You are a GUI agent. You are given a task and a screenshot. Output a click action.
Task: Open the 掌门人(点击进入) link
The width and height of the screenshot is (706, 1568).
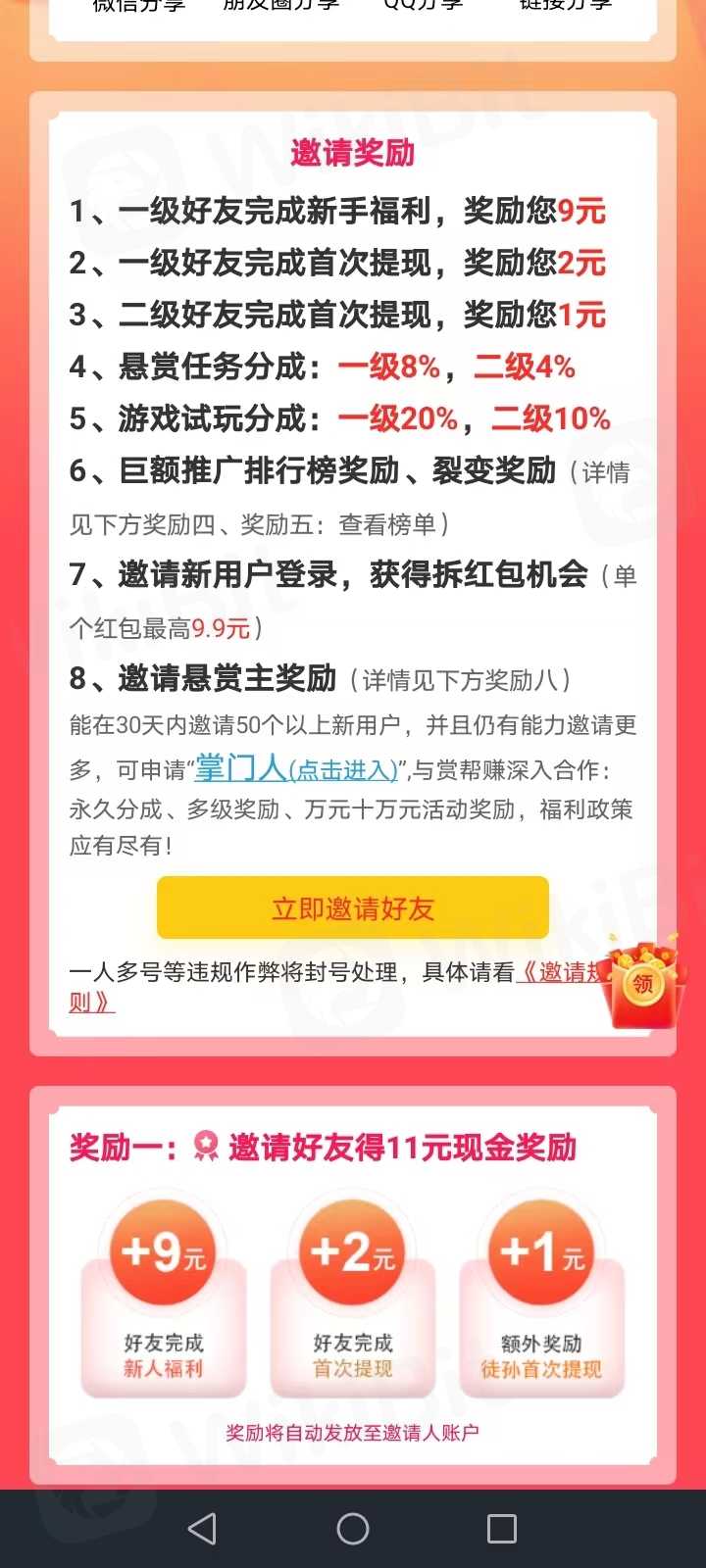pos(297,768)
